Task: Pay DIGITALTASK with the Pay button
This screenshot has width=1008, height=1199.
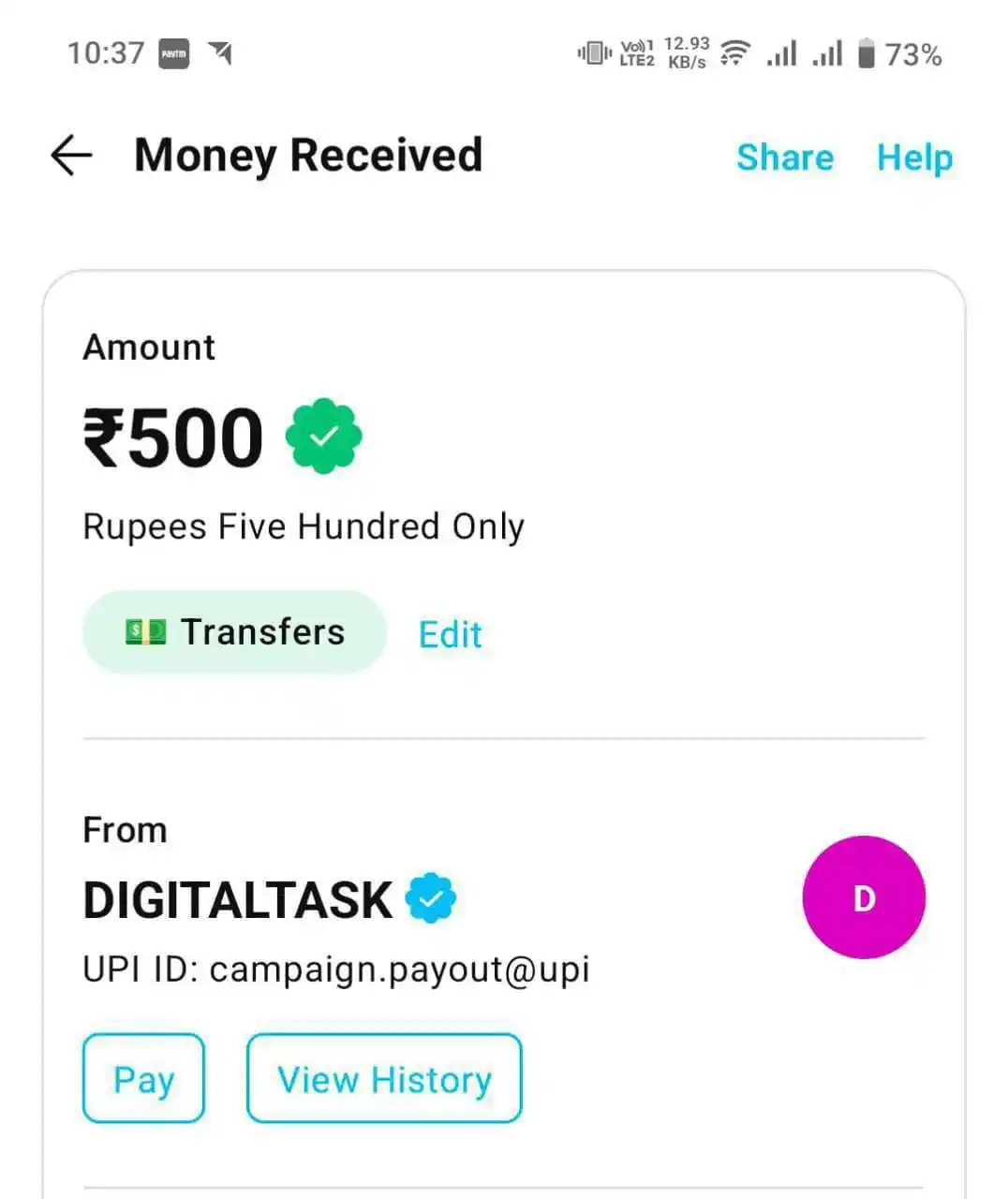Action: (x=143, y=1078)
